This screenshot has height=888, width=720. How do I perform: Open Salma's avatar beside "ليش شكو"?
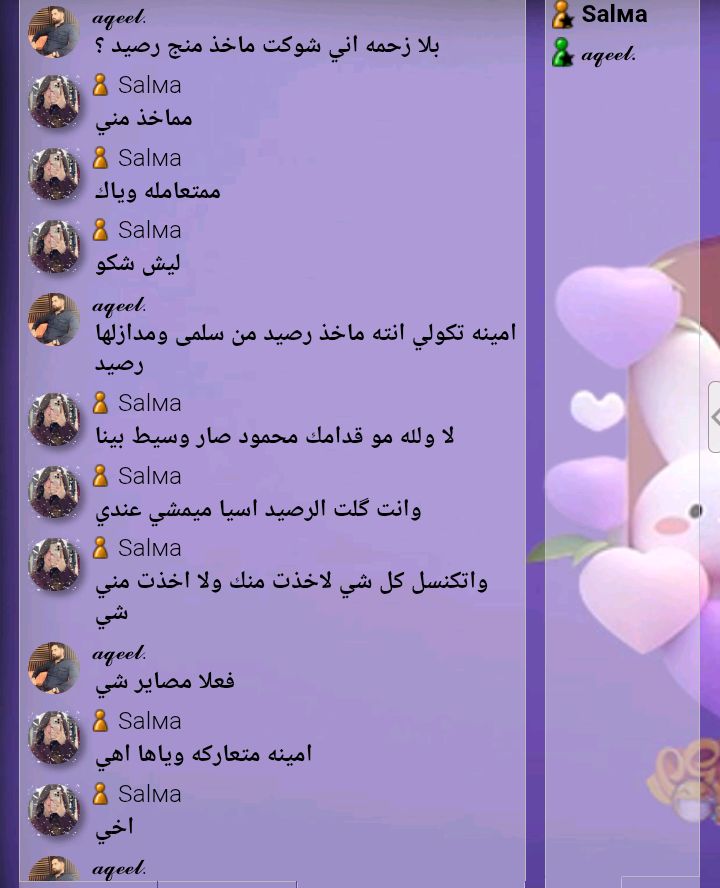[x=54, y=247]
